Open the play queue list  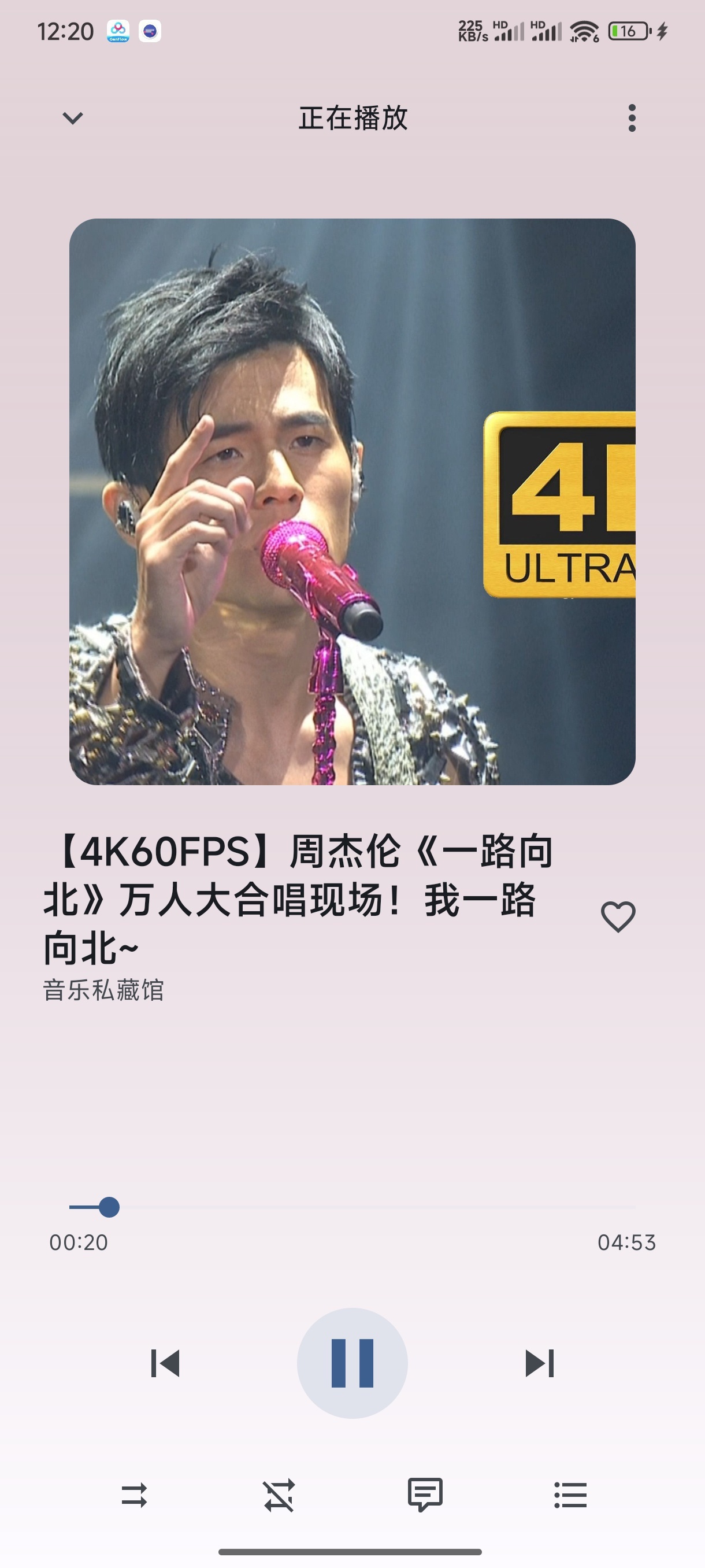(570, 1495)
